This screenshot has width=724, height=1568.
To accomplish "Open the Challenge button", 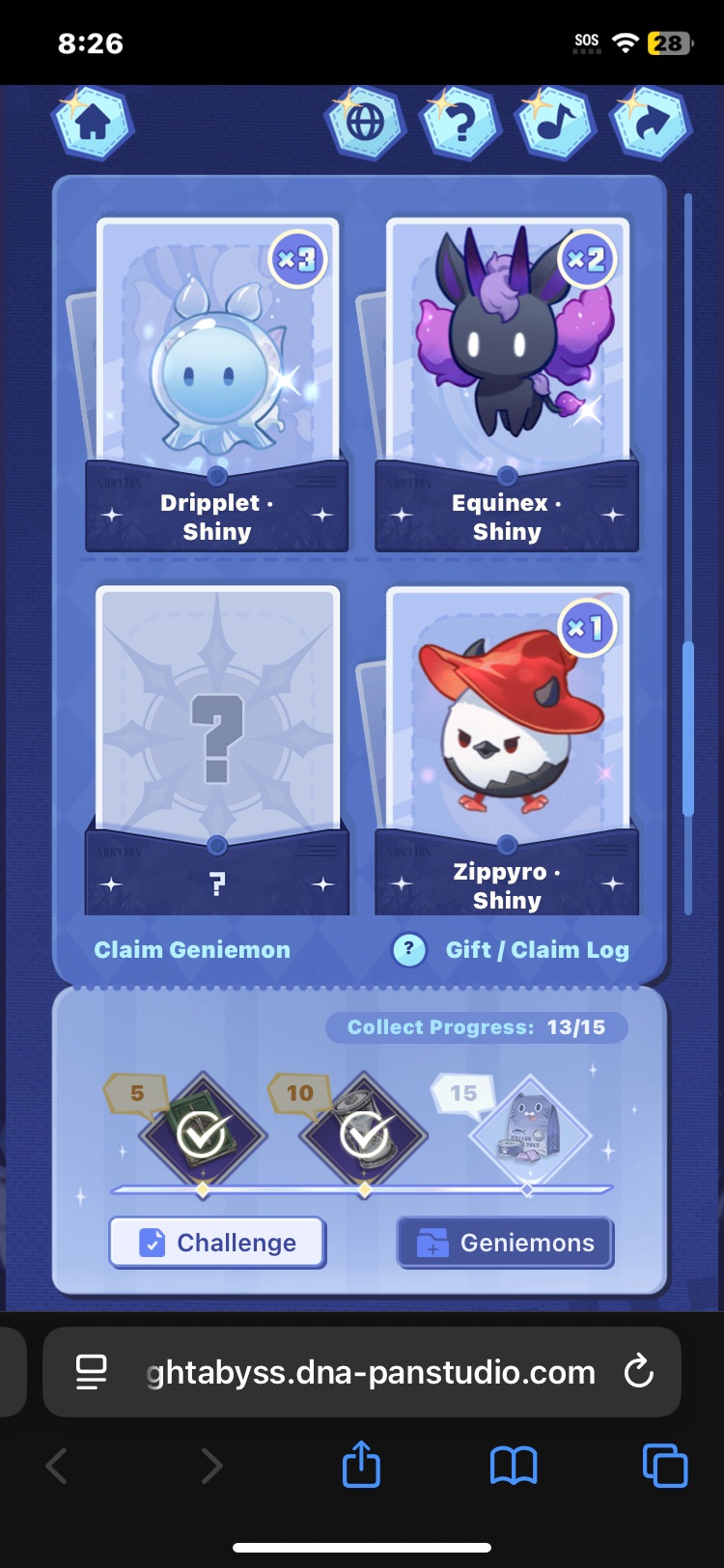I will click(x=217, y=1243).
